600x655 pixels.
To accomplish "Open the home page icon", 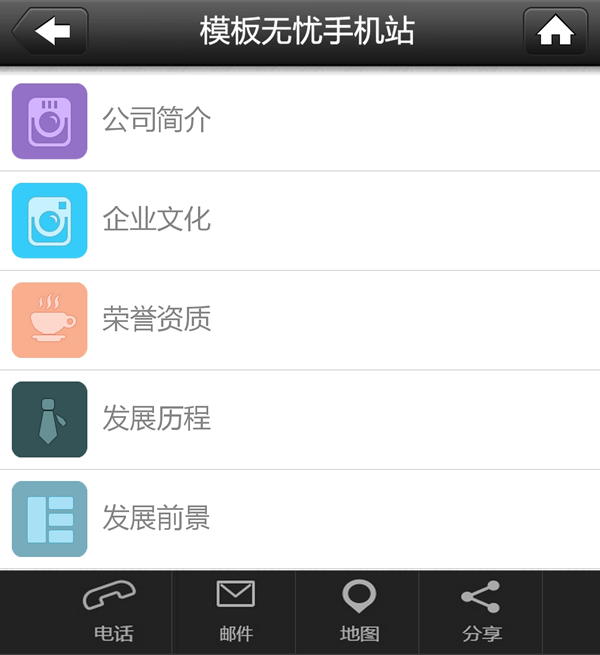I will pos(555,31).
